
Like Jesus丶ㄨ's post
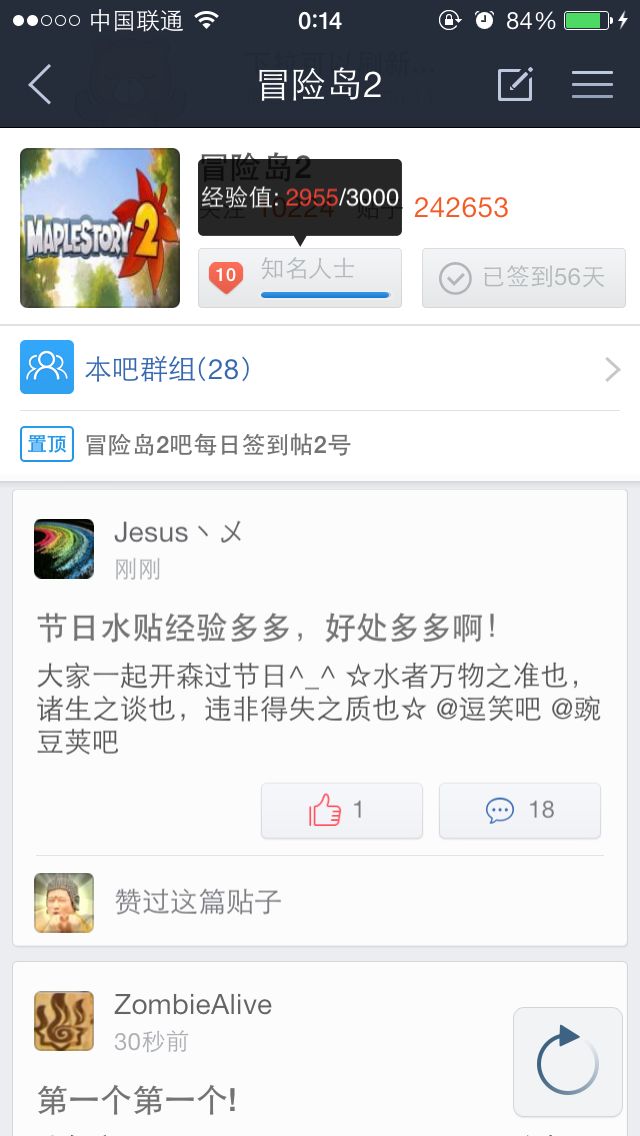[x=341, y=810]
